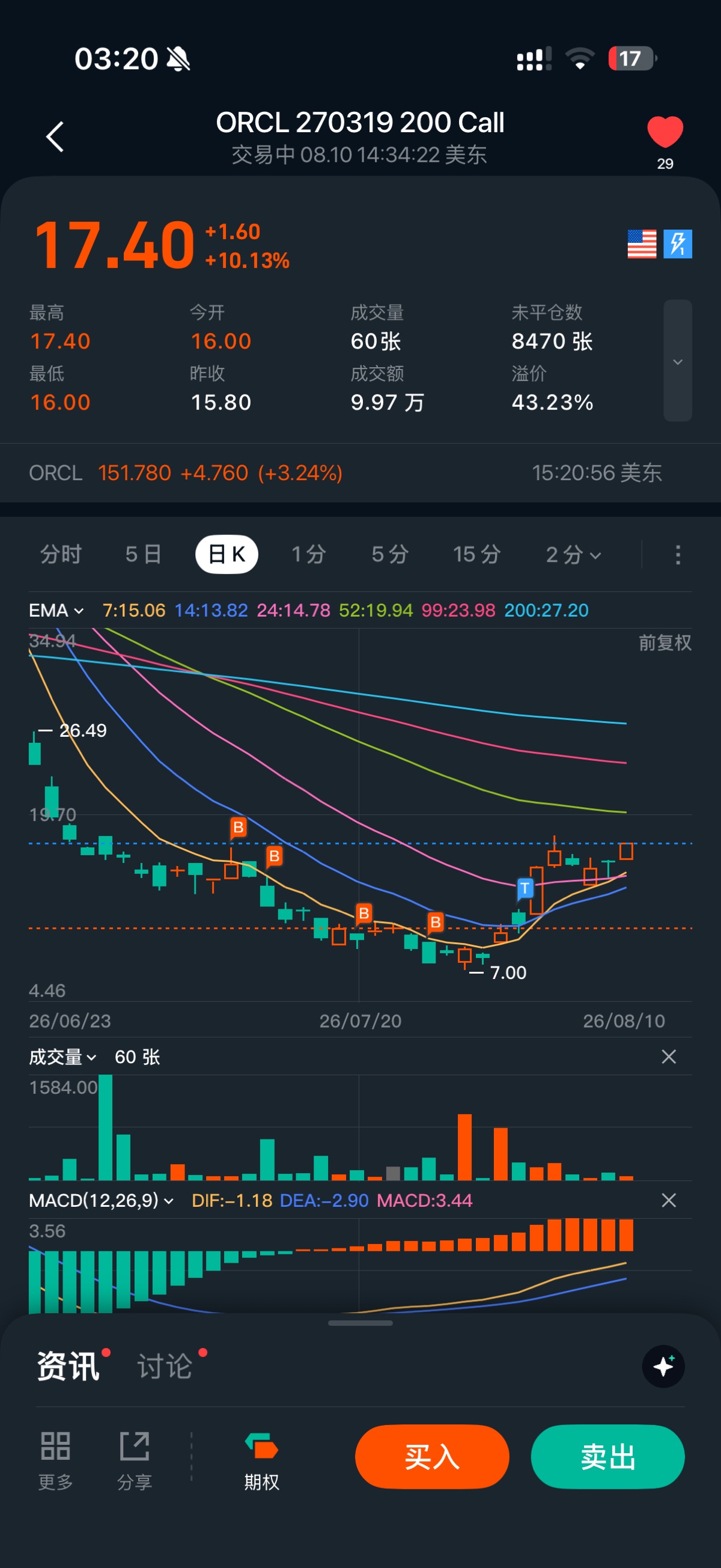The height and width of the screenshot is (1568, 721).
Task: Select the 1分 chart interval
Action: (x=308, y=555)
